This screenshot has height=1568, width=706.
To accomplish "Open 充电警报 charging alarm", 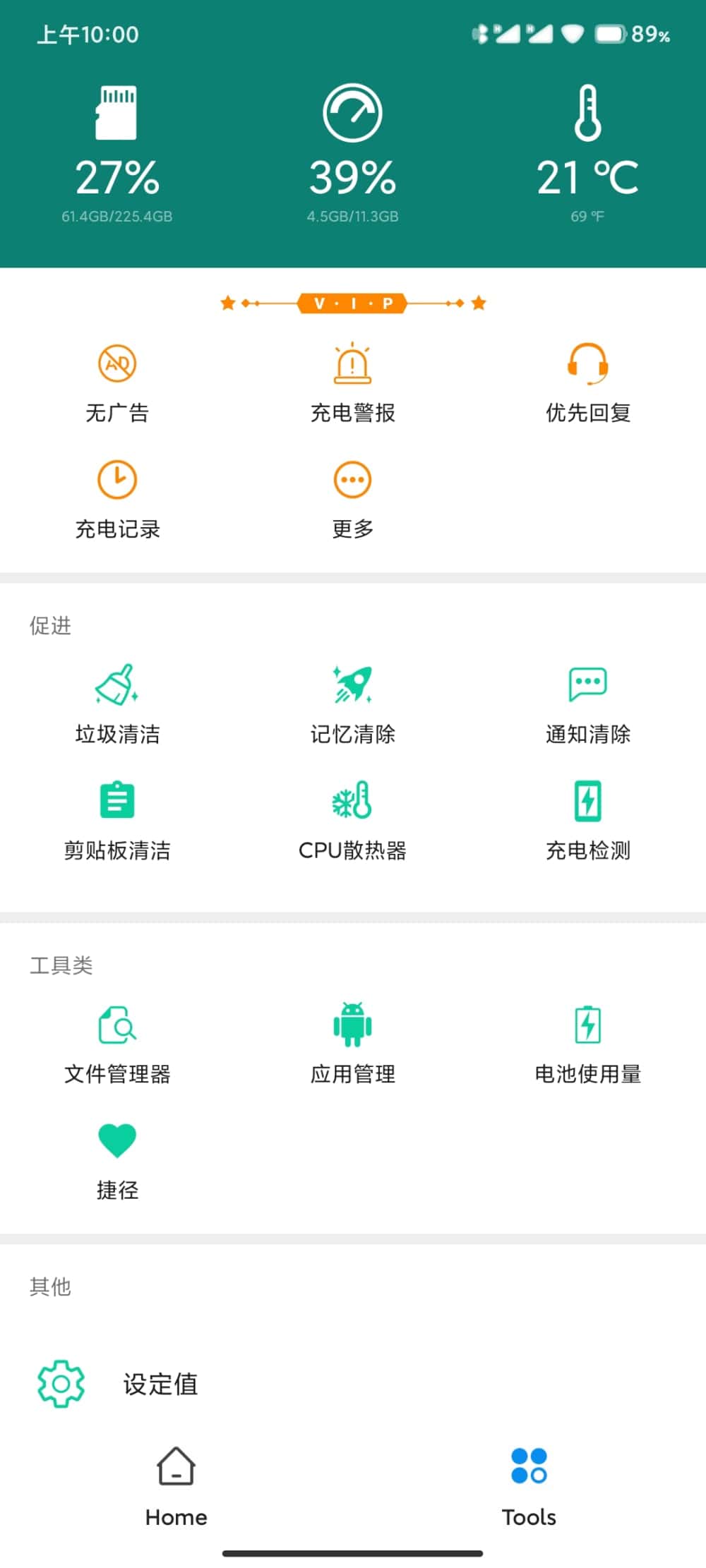I will pyautogui.click(x=352, y=382).
